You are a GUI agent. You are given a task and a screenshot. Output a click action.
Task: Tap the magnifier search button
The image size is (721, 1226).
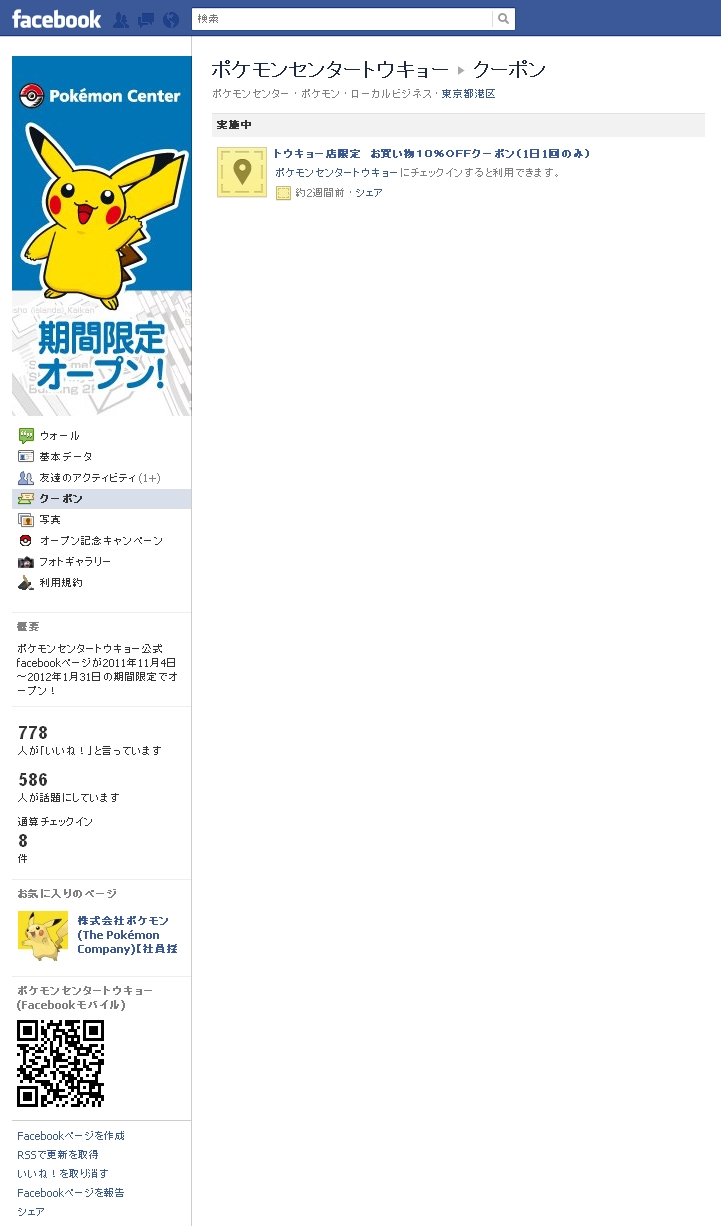504,19
